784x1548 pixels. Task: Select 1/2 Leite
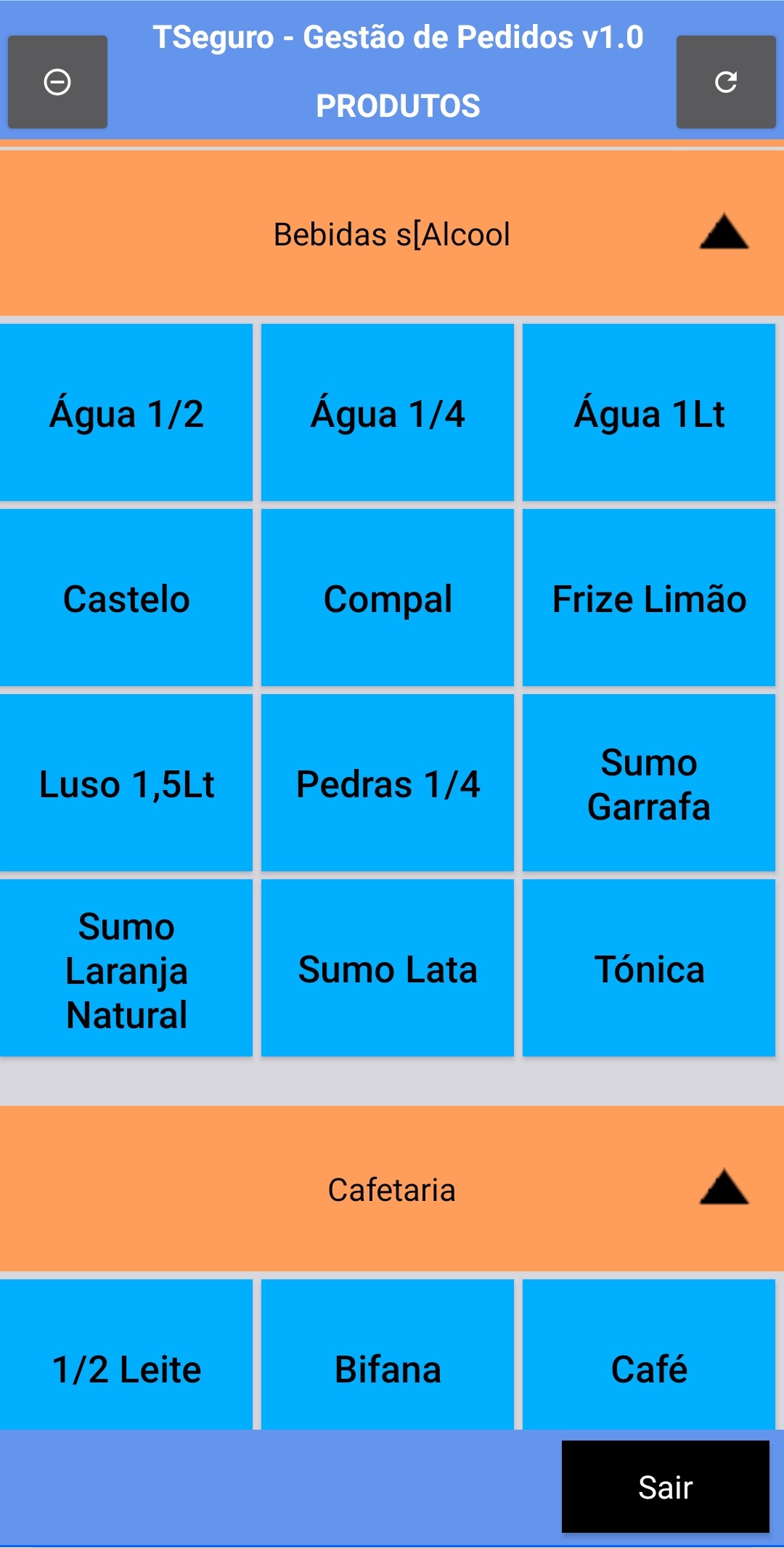[126, 1355]
